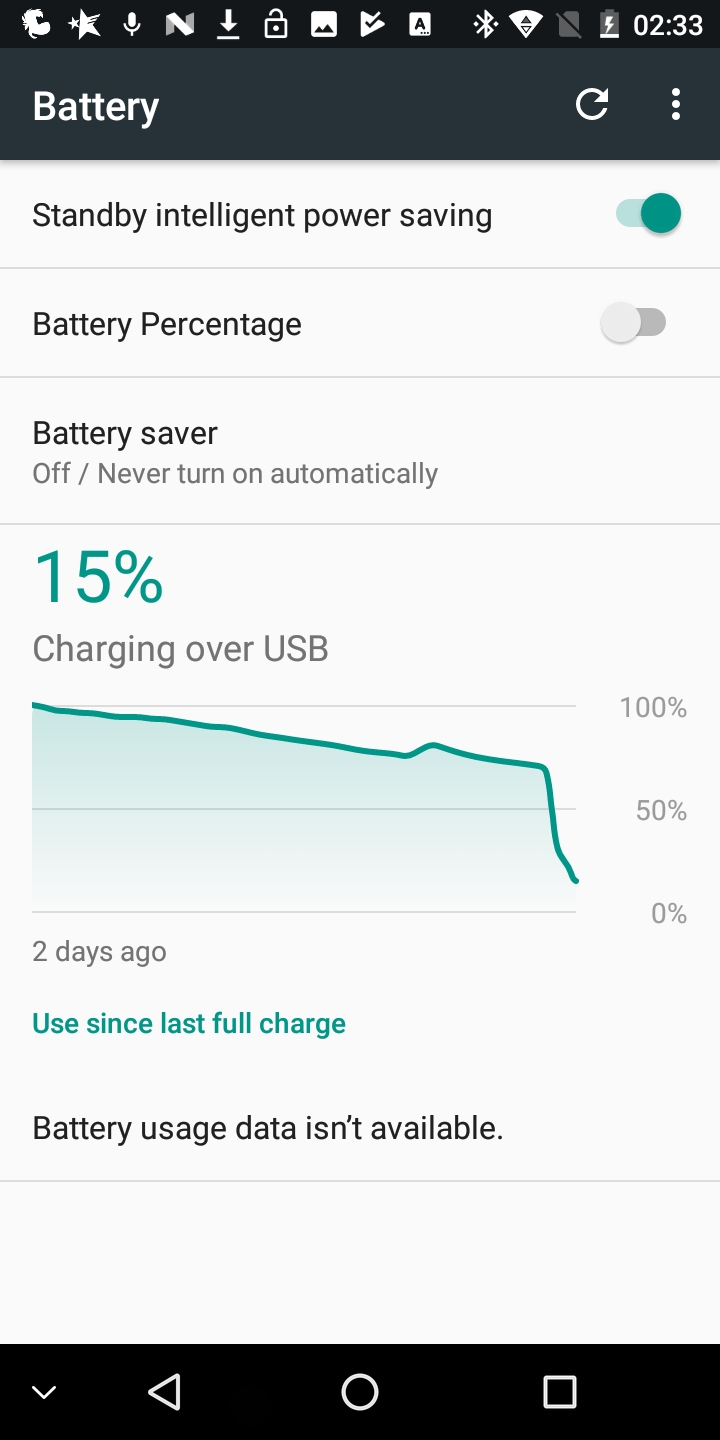Disable Standby intelligent power saving
720x1440 pixels.
point(648,214)
